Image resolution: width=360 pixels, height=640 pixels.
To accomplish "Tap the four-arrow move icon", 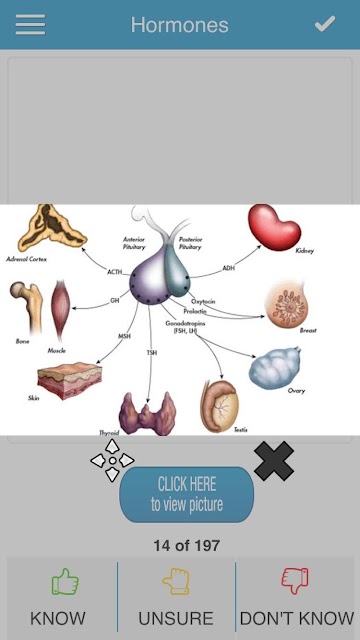I will pyautogui.click(x=112, y=460).
